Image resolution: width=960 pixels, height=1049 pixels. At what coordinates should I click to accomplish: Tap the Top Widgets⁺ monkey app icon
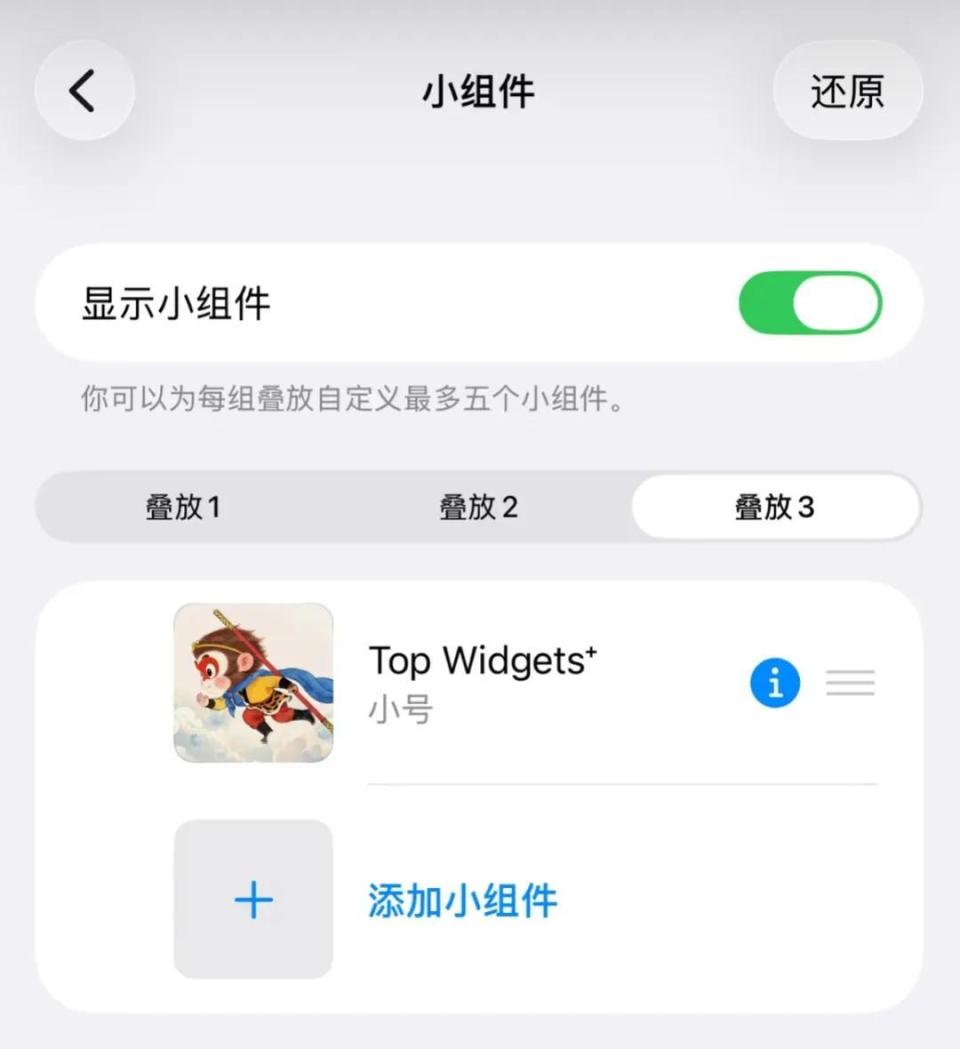tap(253, 680)
